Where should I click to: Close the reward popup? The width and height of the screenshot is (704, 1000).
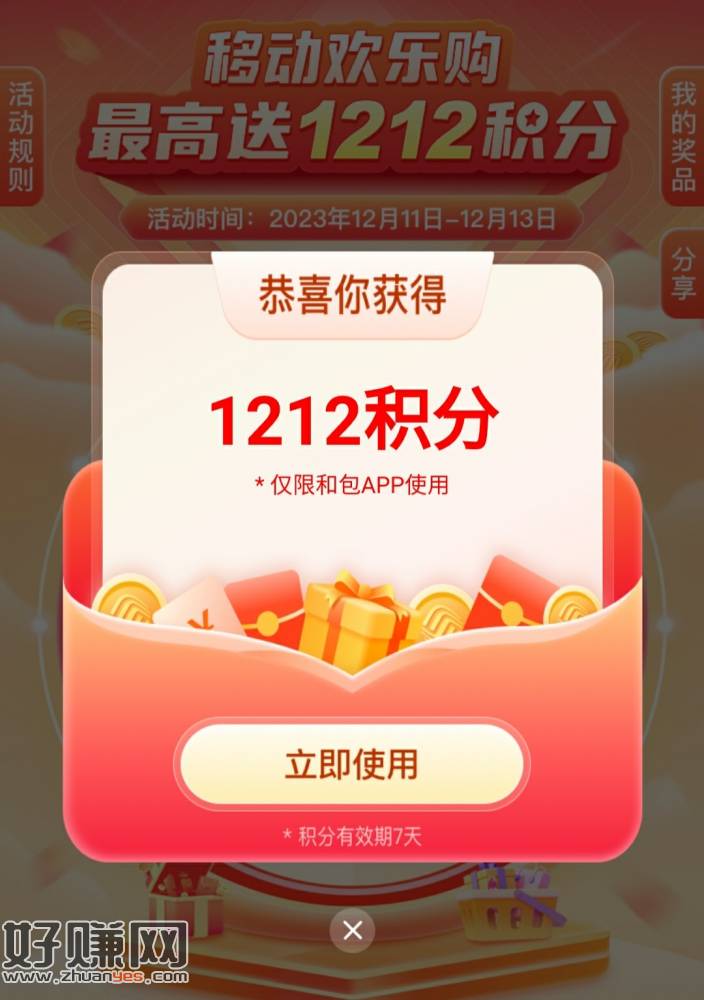(352, 931)
